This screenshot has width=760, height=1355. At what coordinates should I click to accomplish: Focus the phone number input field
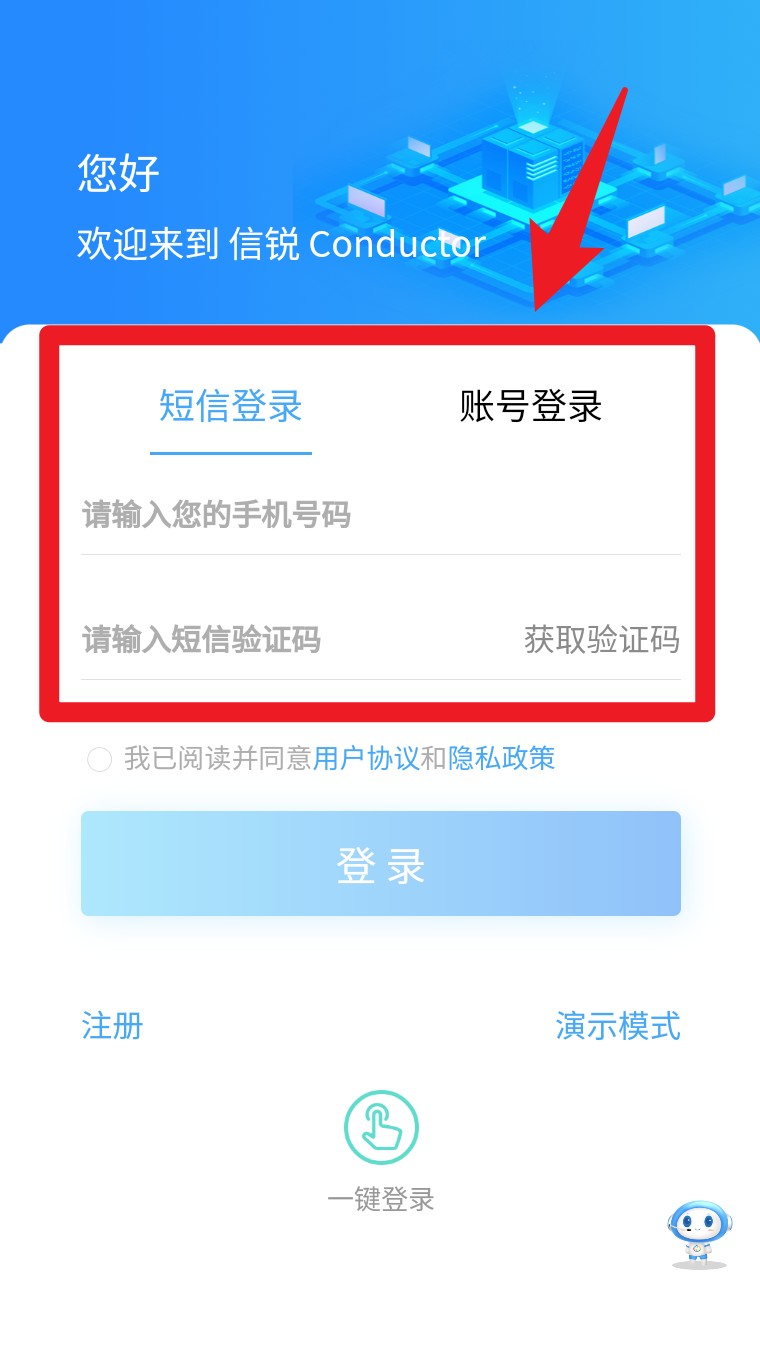[380, 517]
